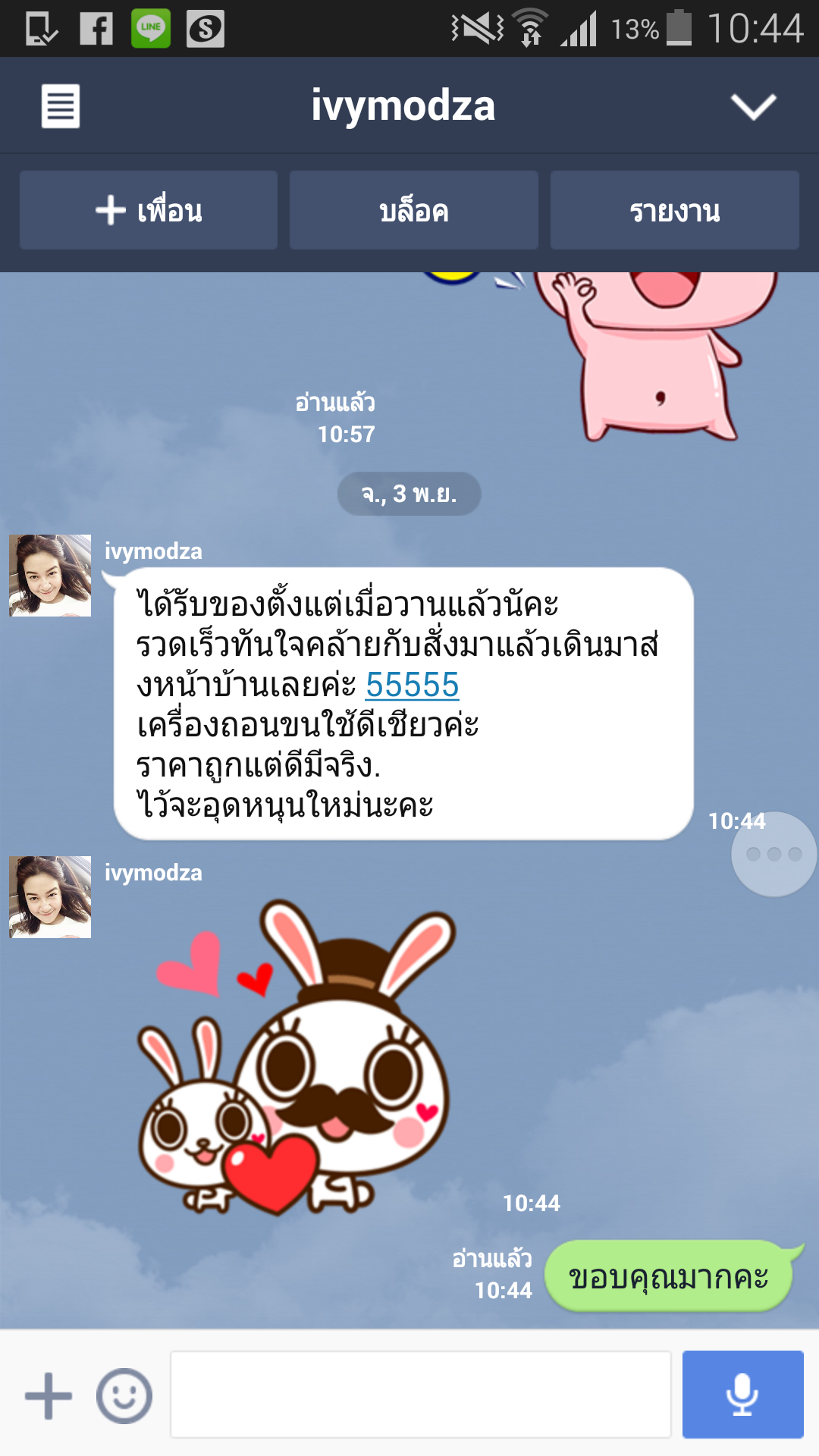Viewport: 819px width, 1456px height.
Task: Report this user with รายงาน button
Action: coord(674,210)
